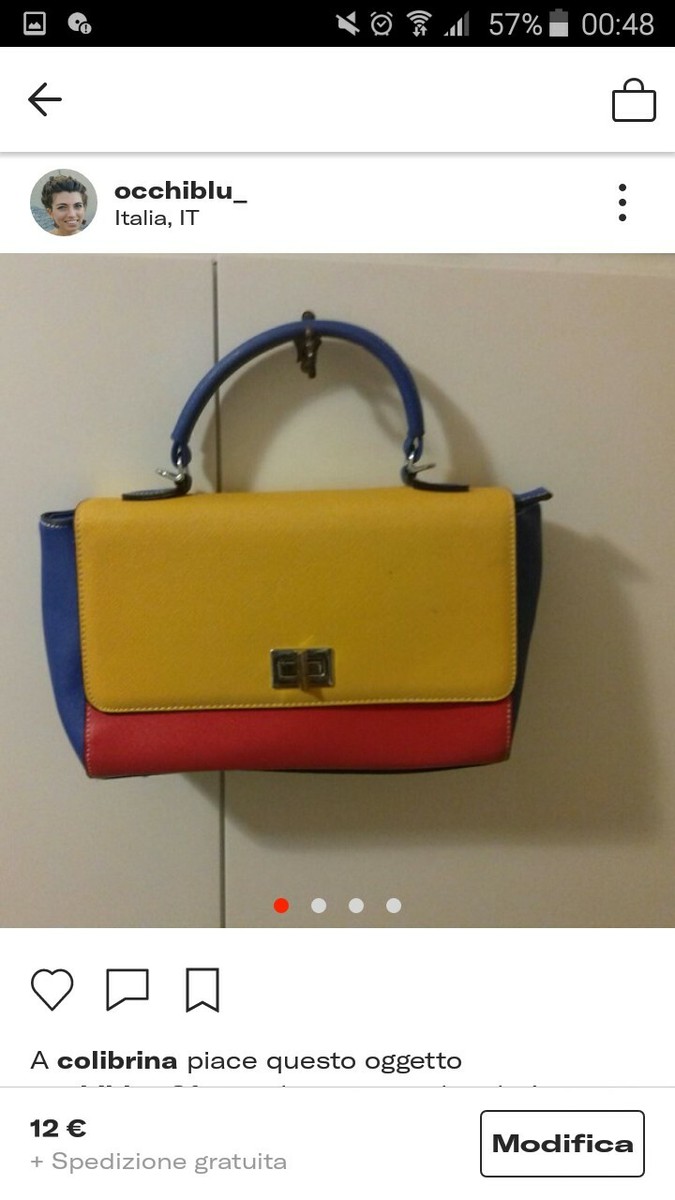The height and width of the screenshot is (1200, 675).
Task: Open colibrina's profile link
Action: click(117, 1060)
